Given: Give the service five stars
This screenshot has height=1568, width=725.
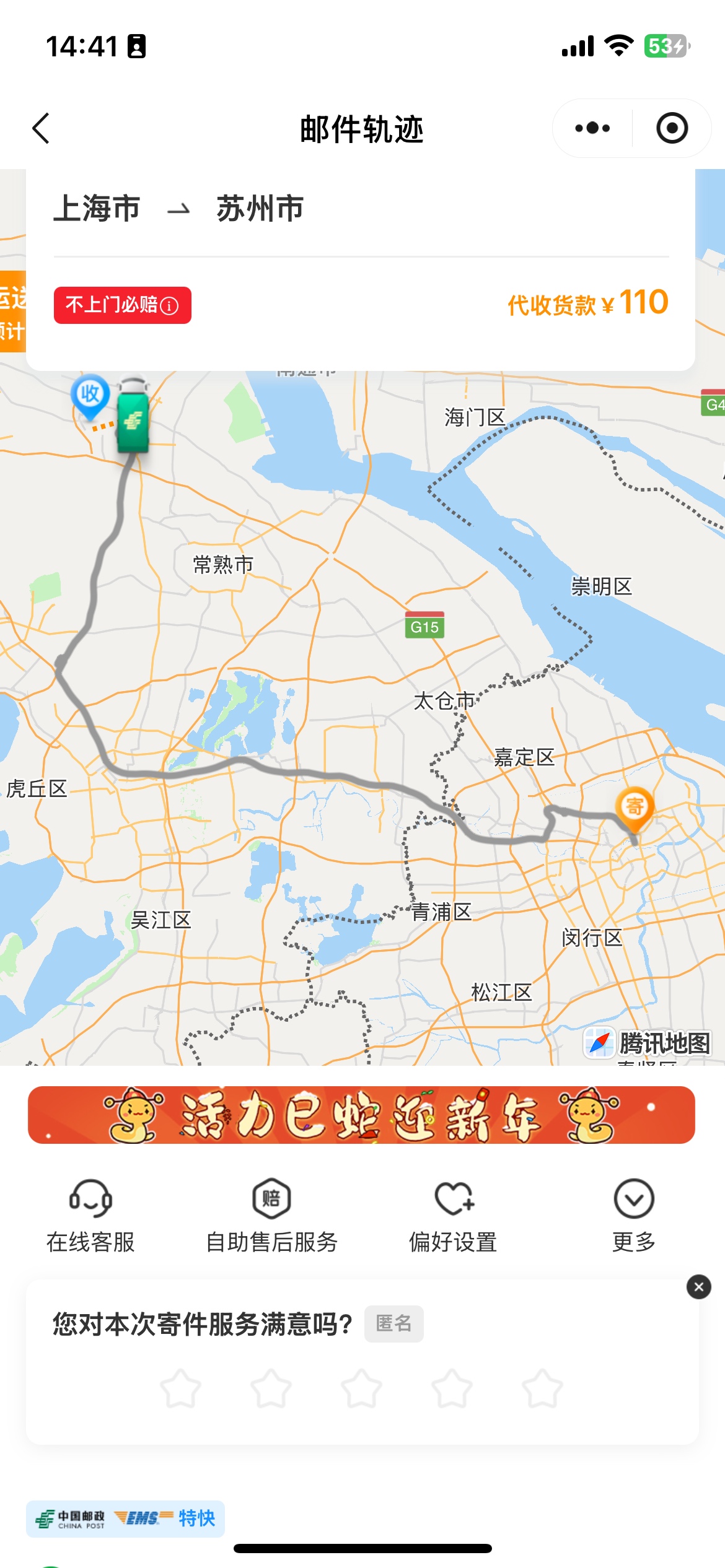Looking at the screenshot, I should tap(542, 1388).
